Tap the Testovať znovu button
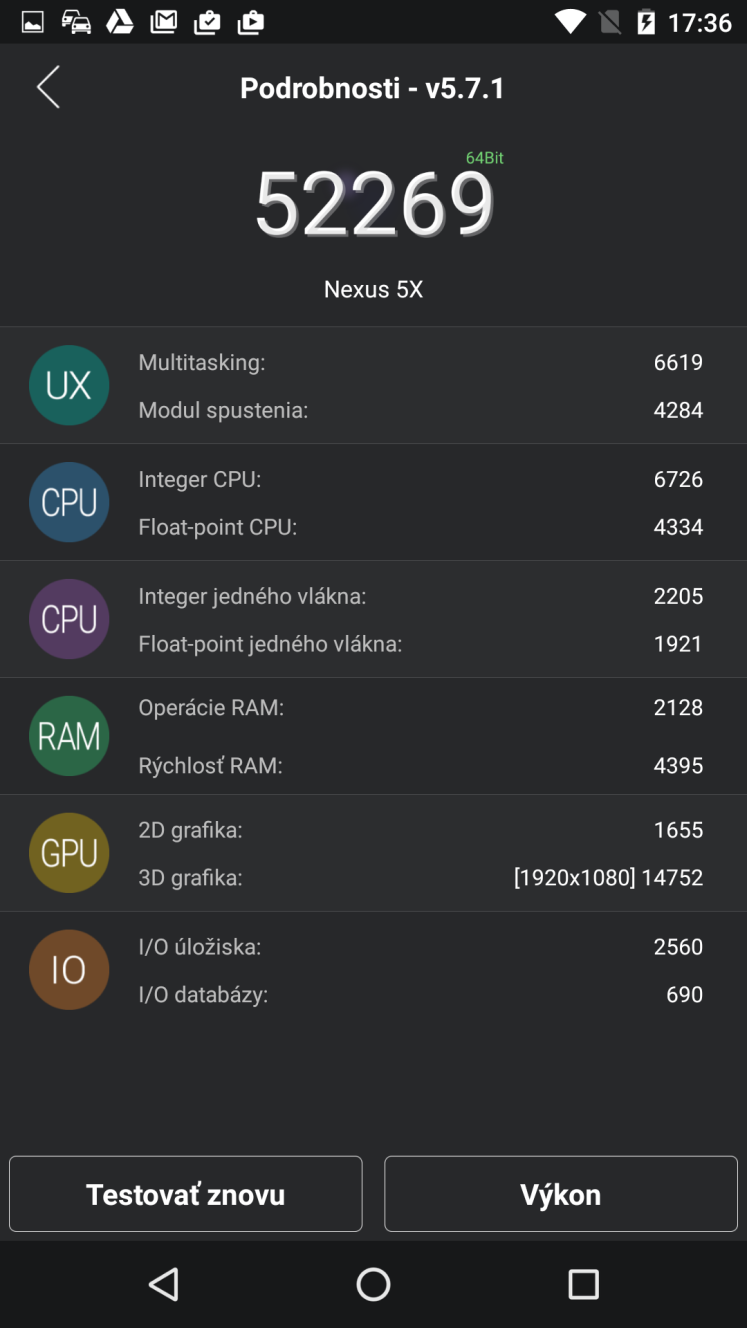The image size is (747, 1328). pos(186,1194)
